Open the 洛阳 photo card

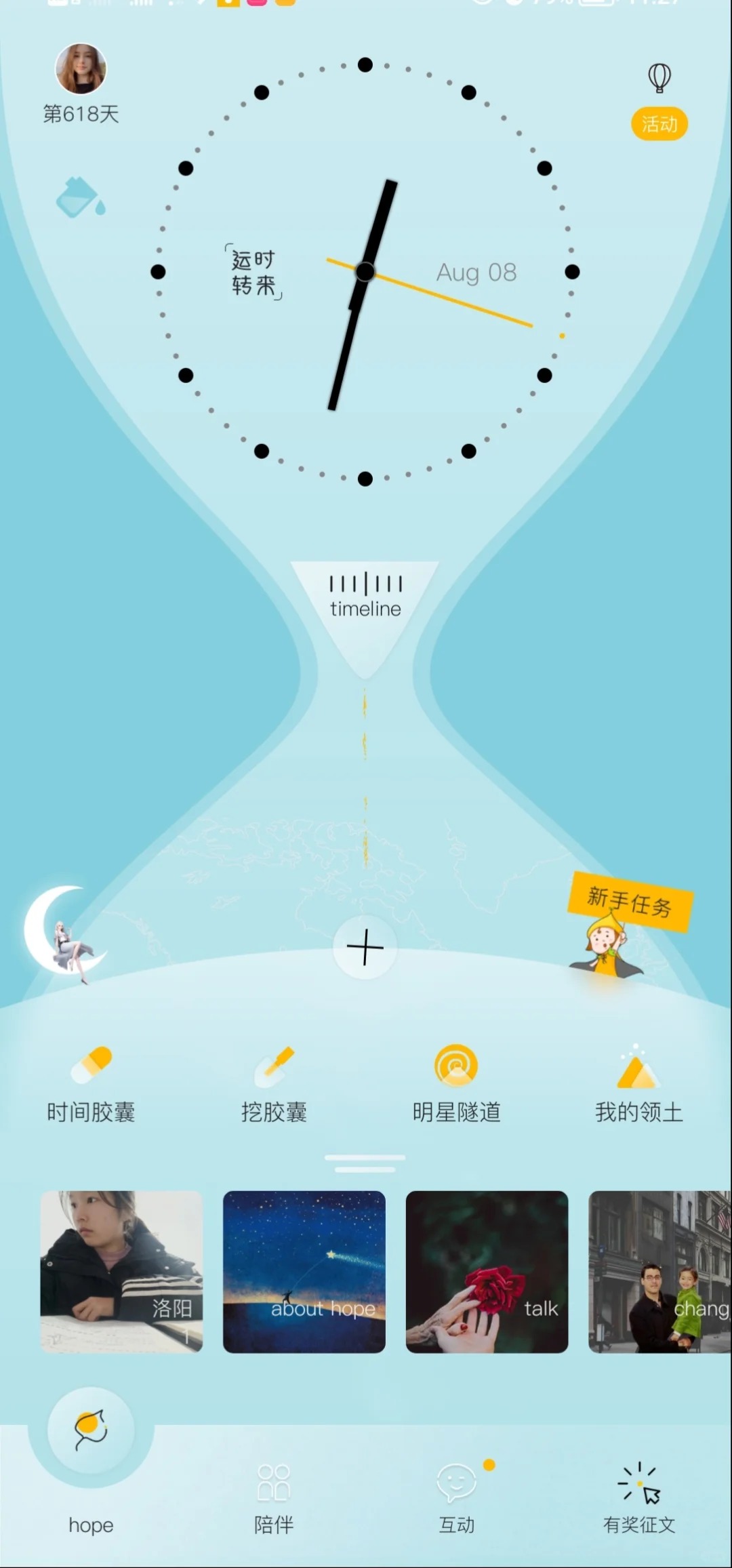point(121,1272)
